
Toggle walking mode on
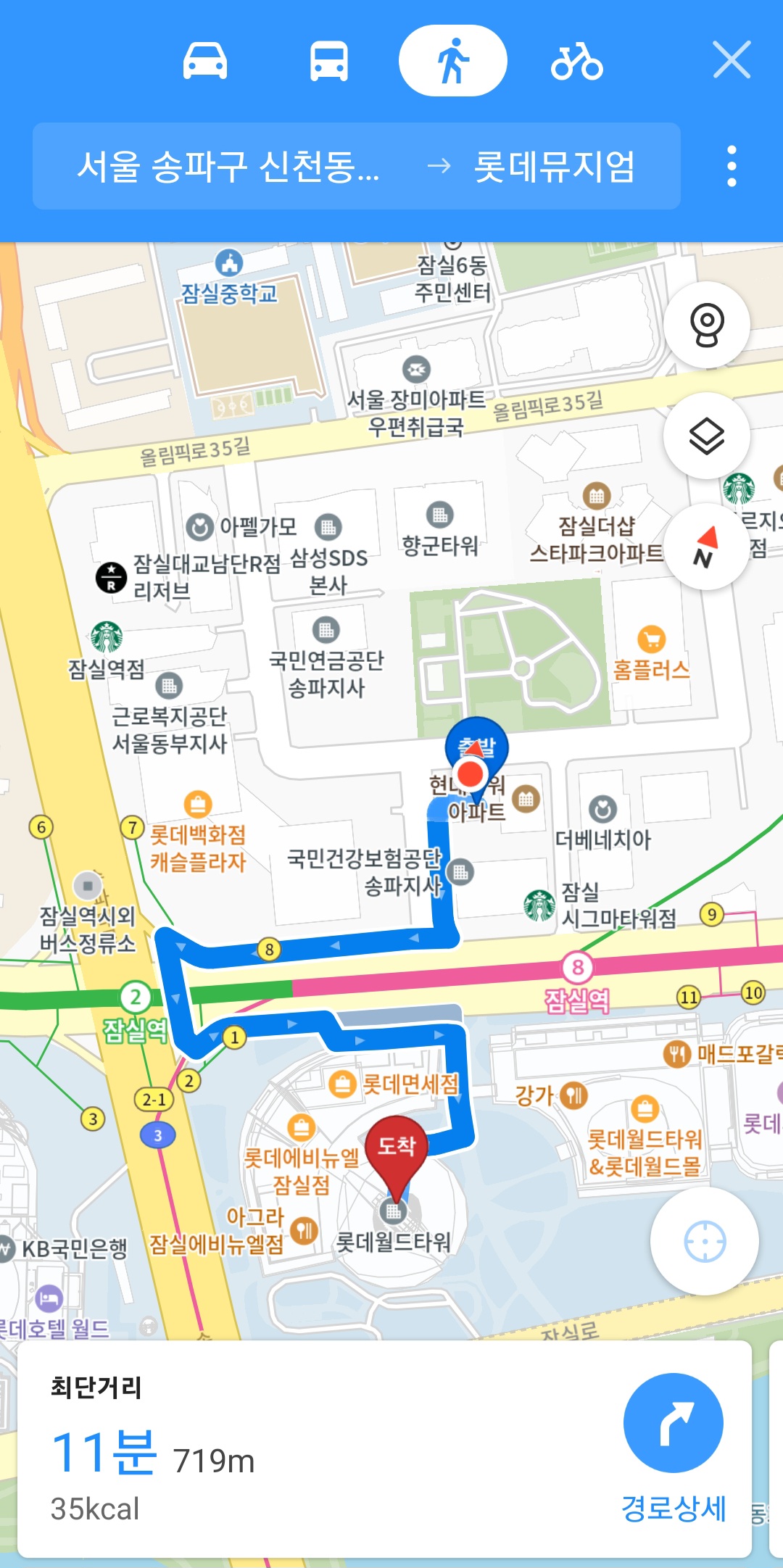(x=452, y=61)
